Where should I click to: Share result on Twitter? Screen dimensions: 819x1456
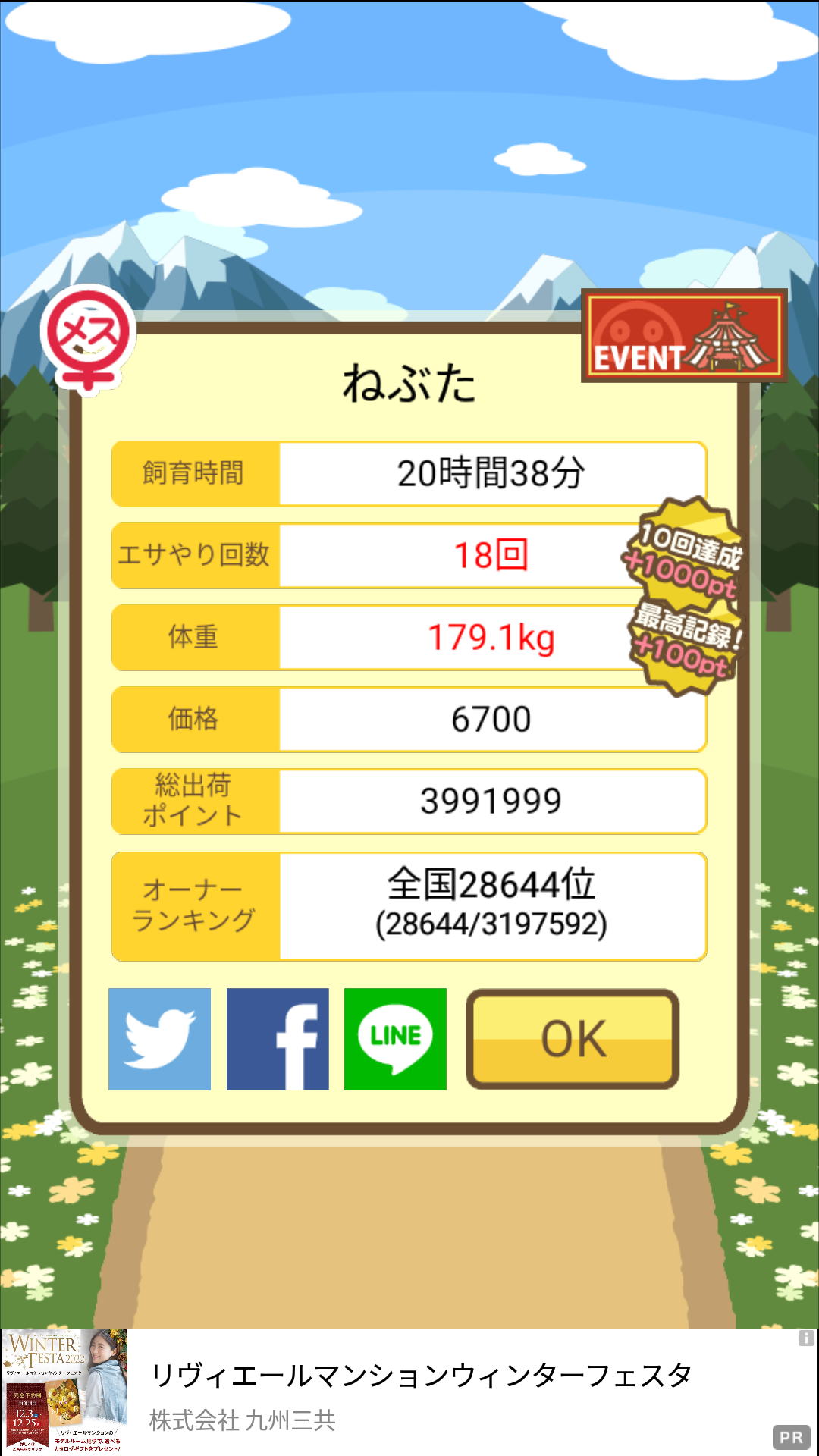(x=159, y=1039)
